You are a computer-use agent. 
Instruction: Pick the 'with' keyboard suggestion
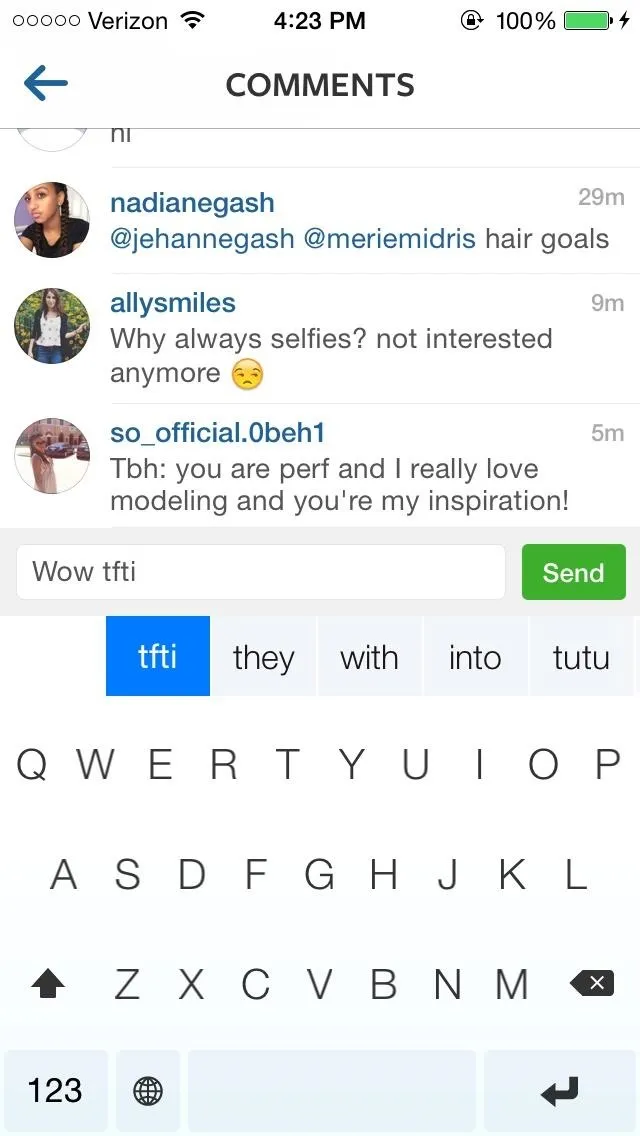pos(369,656)
